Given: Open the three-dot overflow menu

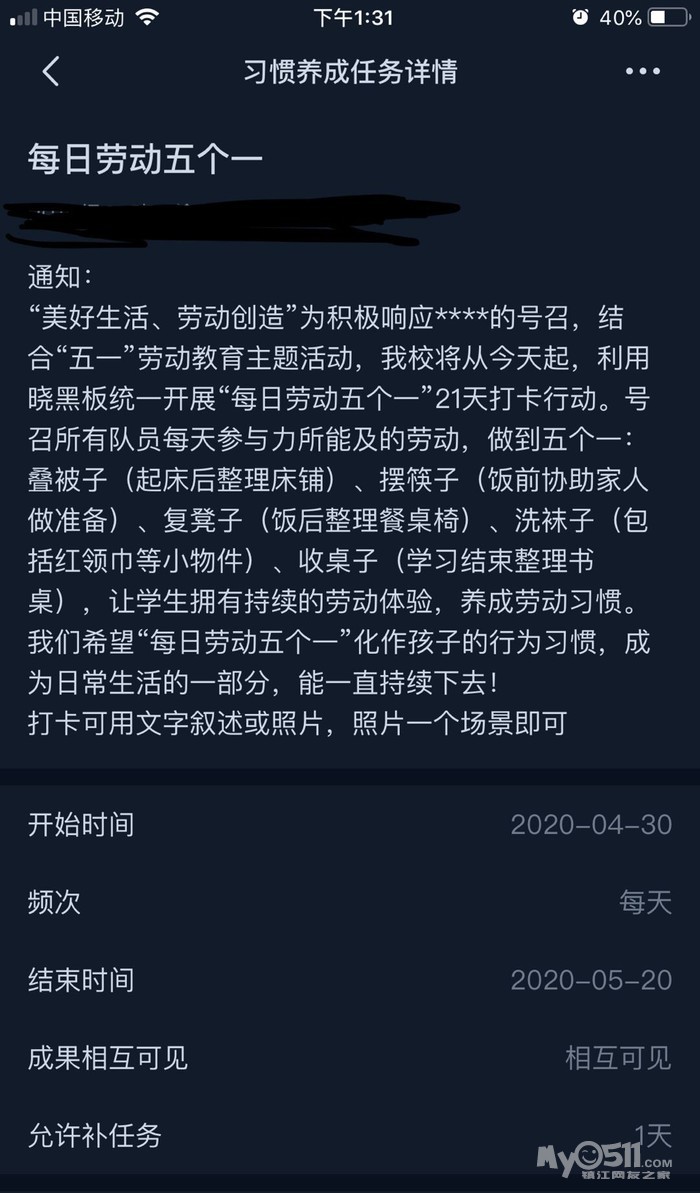Looking at the screenshot, I should pyautogui.click(x=642, y=72).
